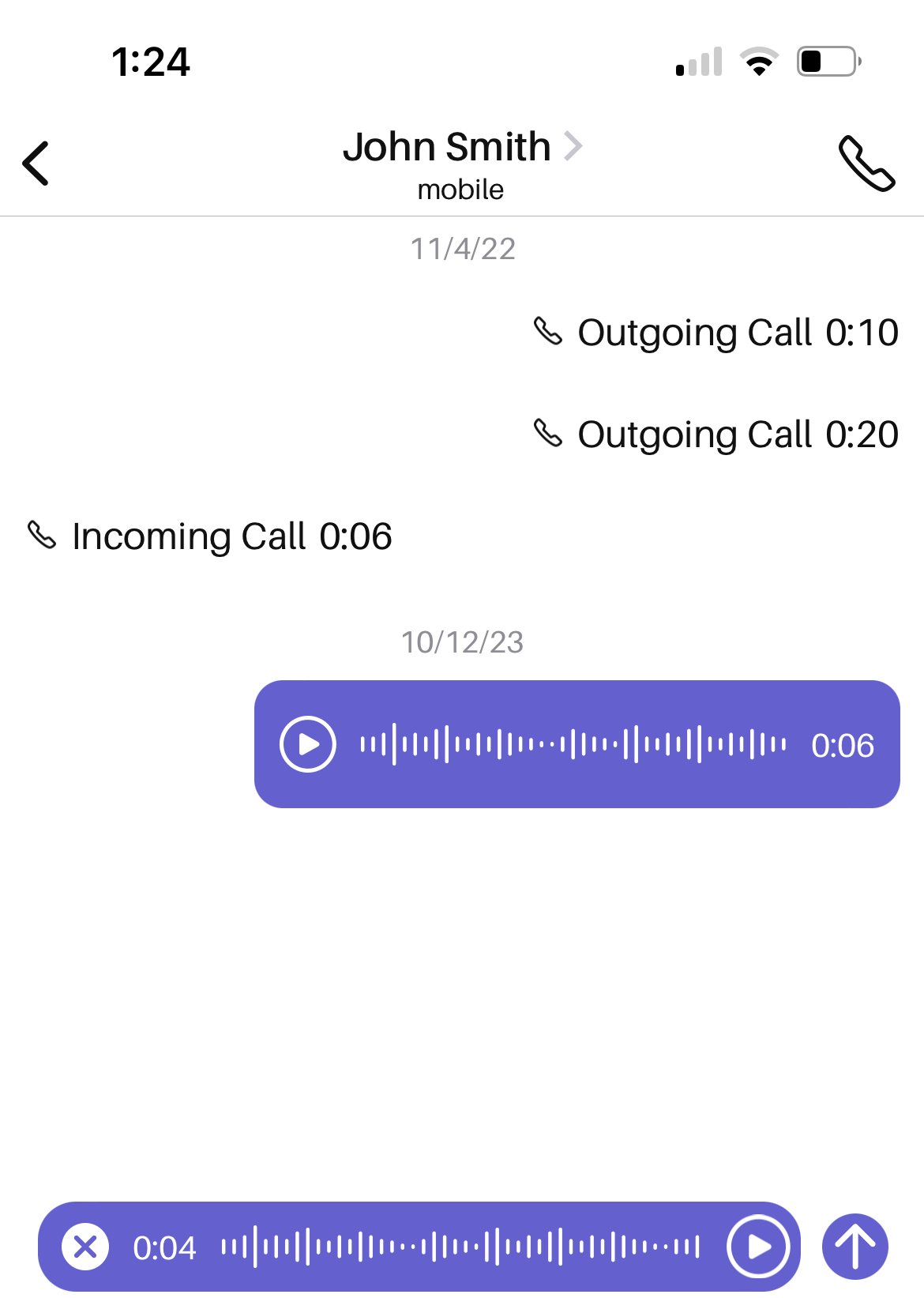Click the voice message waveform to seek
Image resolution: width=924 pixels, height=1298 pixels.
point(573,745)
